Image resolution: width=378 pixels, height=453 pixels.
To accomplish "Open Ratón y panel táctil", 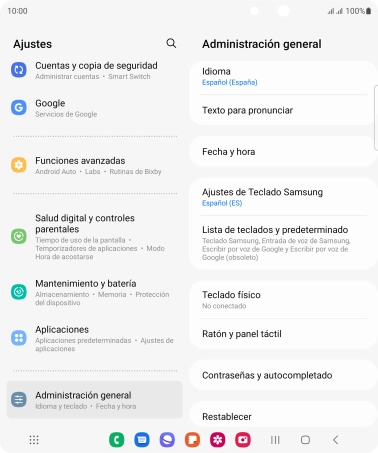I will (283, 334).
